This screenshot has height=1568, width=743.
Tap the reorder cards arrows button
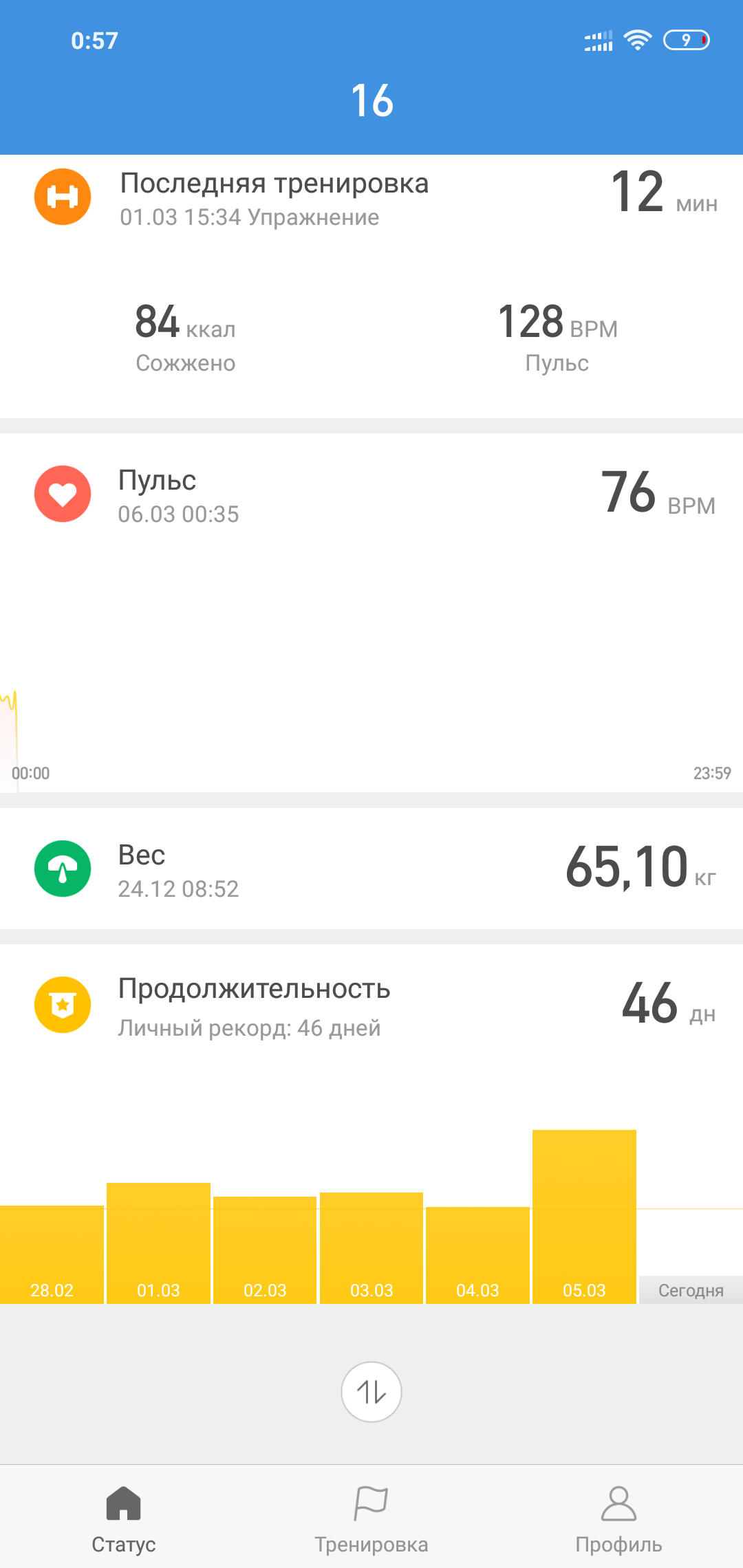tap(371, 1392)
